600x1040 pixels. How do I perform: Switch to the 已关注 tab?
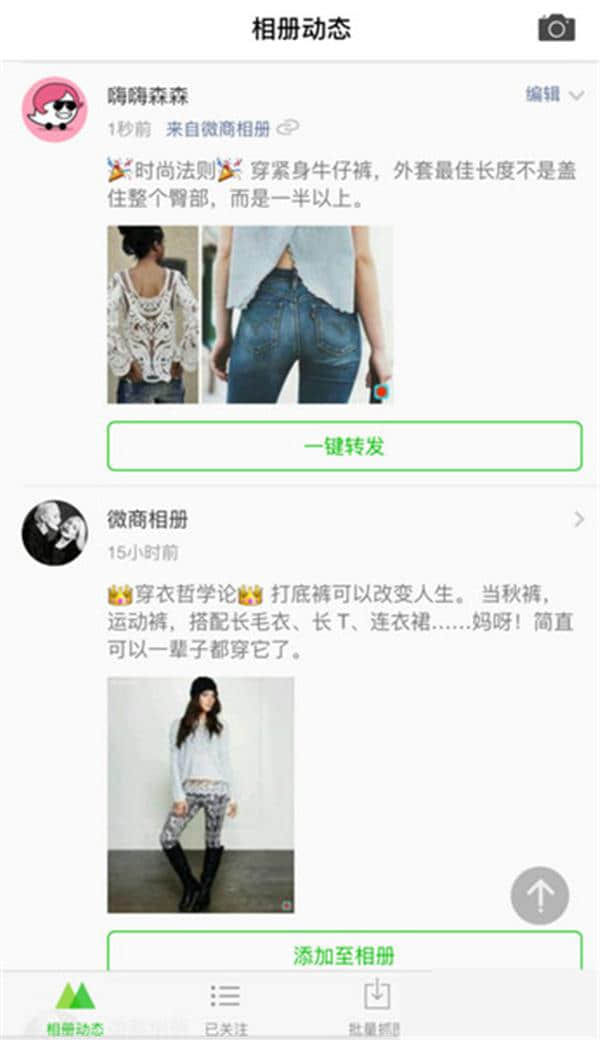225,1005
